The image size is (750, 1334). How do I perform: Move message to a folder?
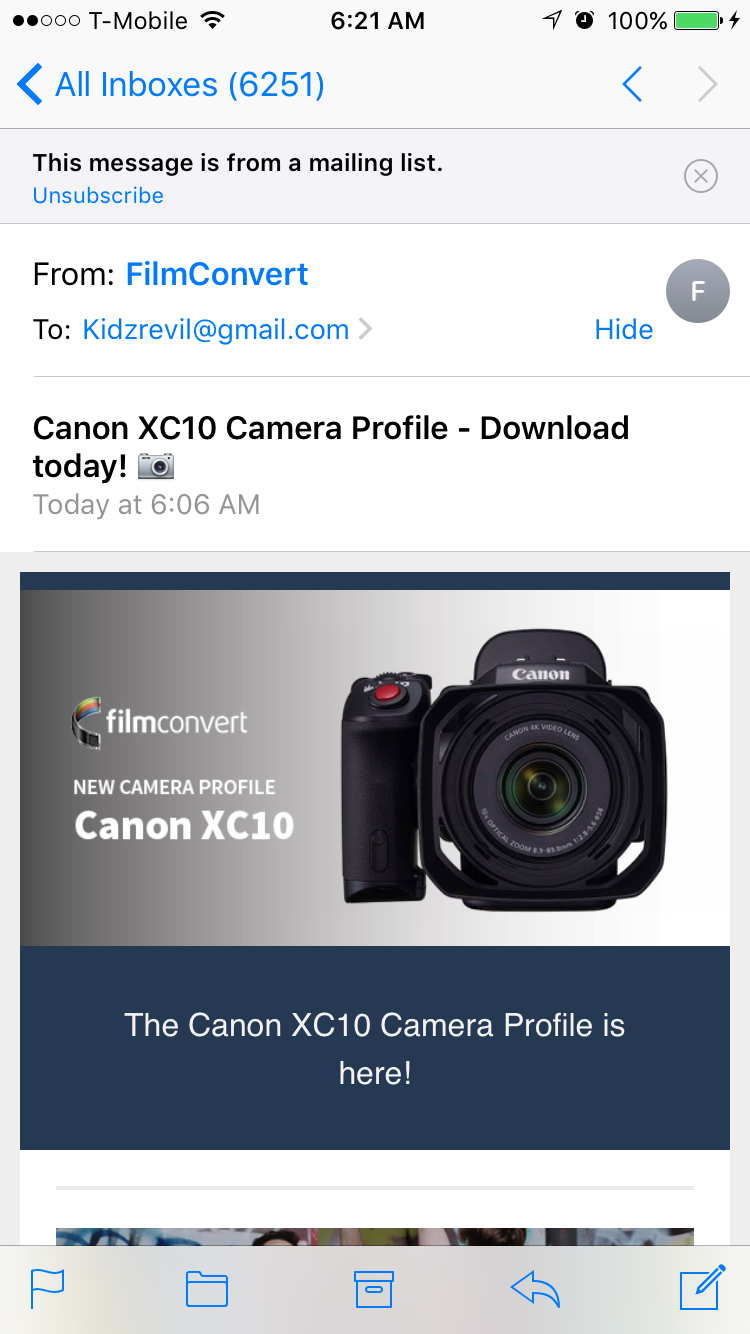[x=207, y=1289]
